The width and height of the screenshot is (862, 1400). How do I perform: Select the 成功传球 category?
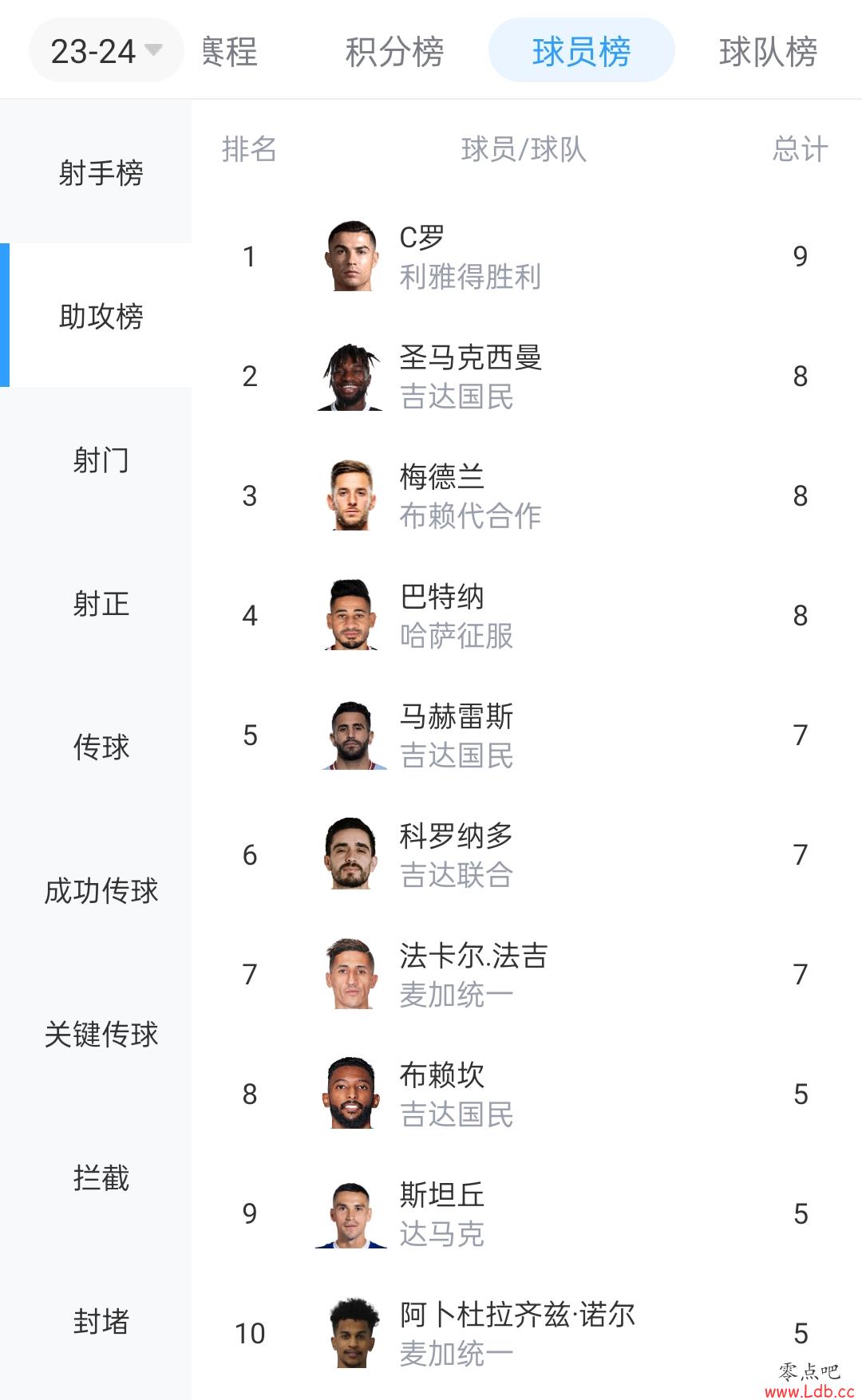click(101, 891)
